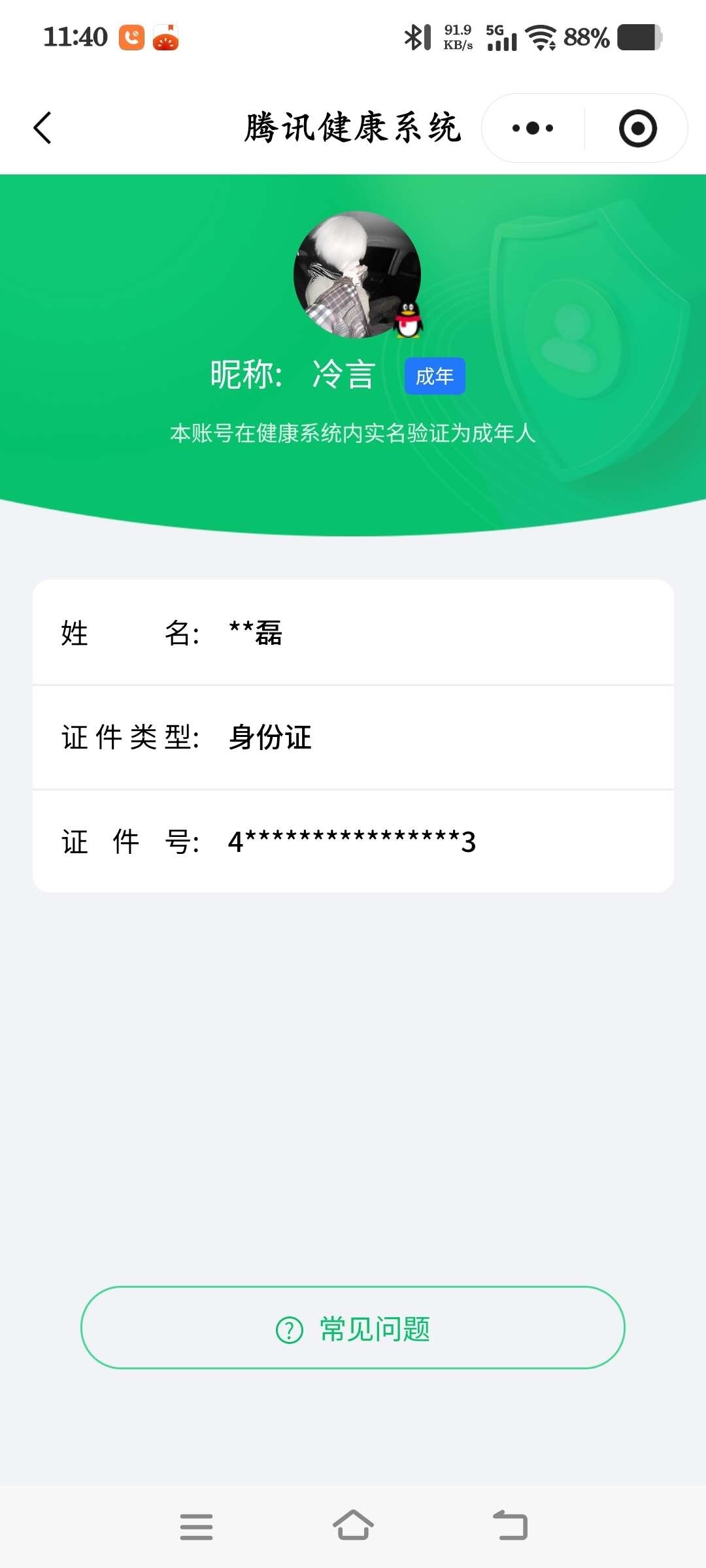Screen dimensions: 706x1568
Task: Open the 证件类型 row showing 身份证
Action: tap(353, 738)
